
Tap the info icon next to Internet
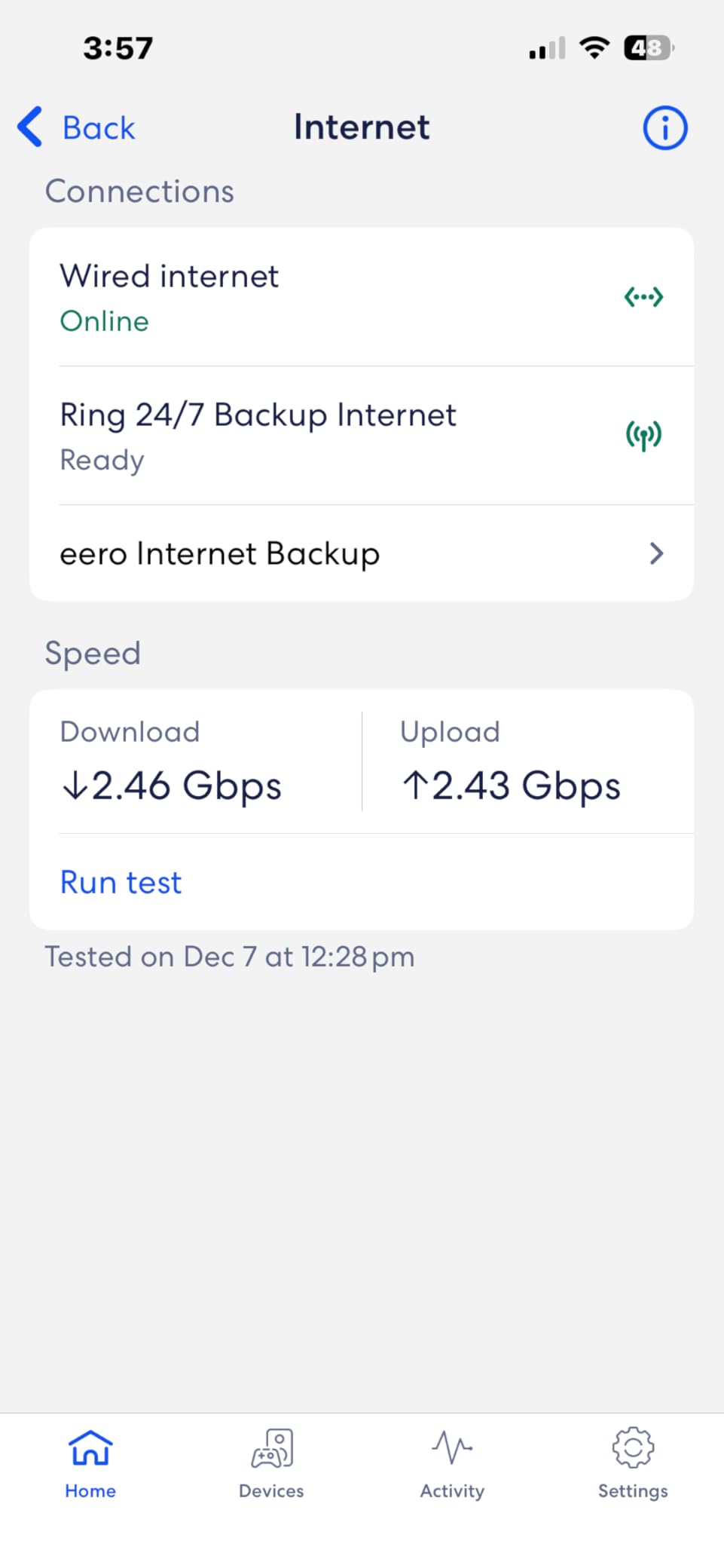click(664, 127)
